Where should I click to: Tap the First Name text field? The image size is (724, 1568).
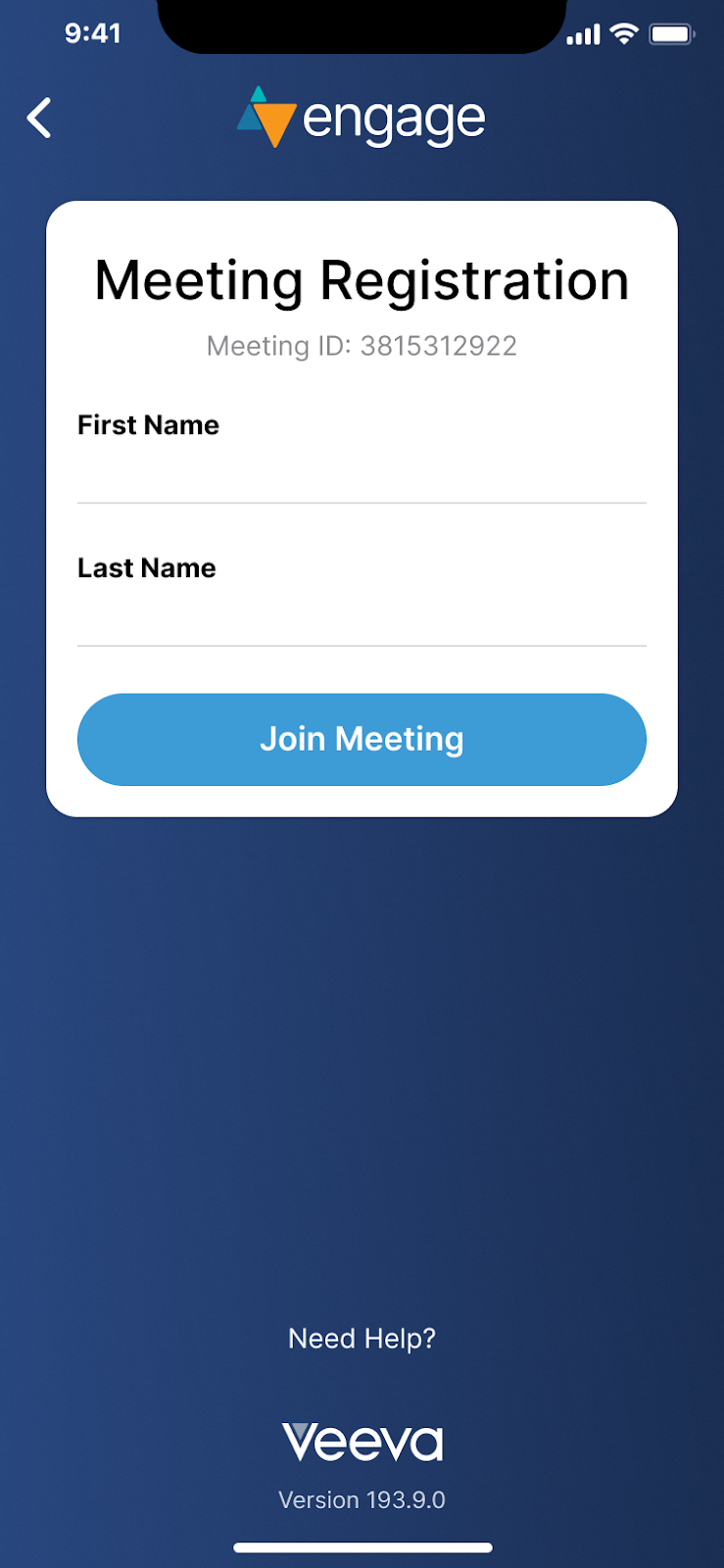click(x=362, y=474)
